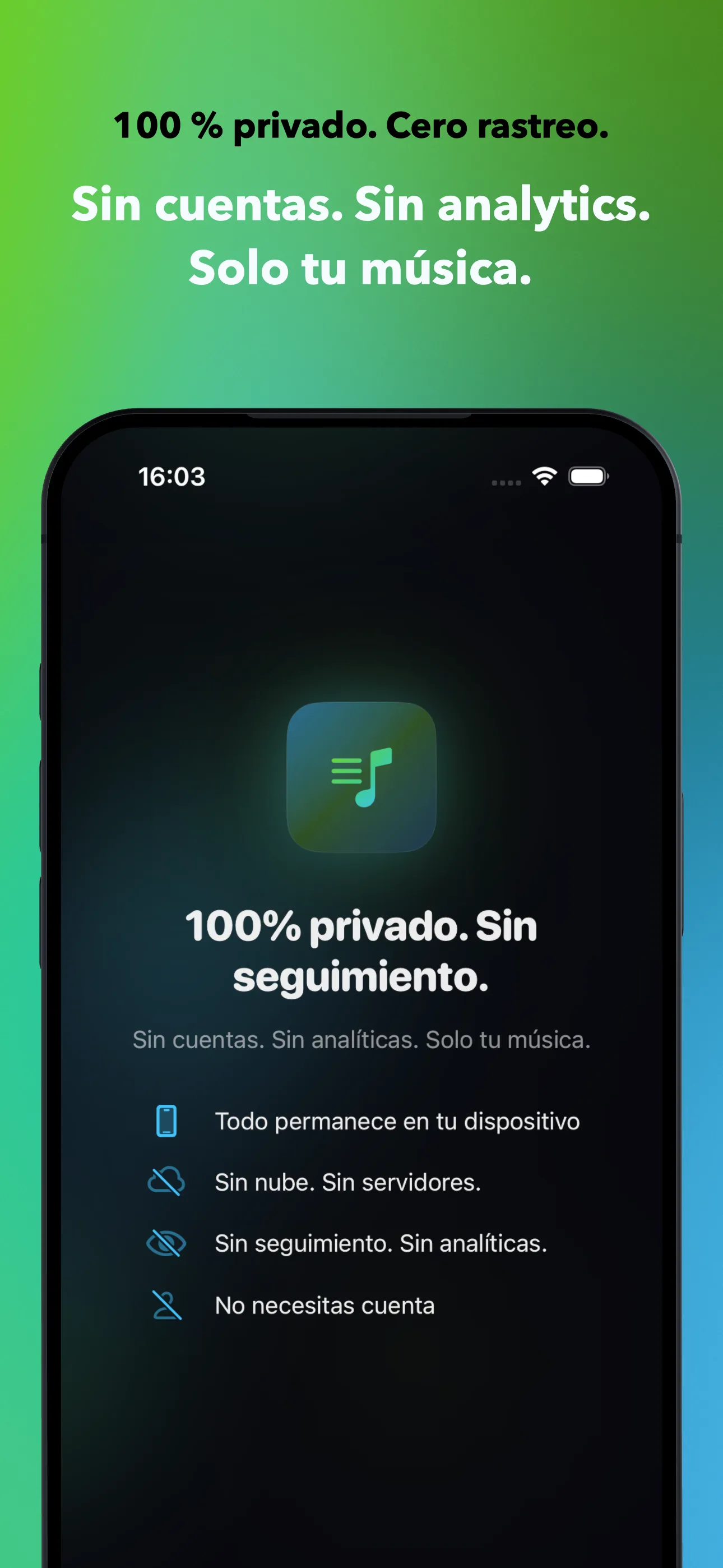
Task: Click the 'No necesitas cuenta' feature text
Action: (325, 1305)
